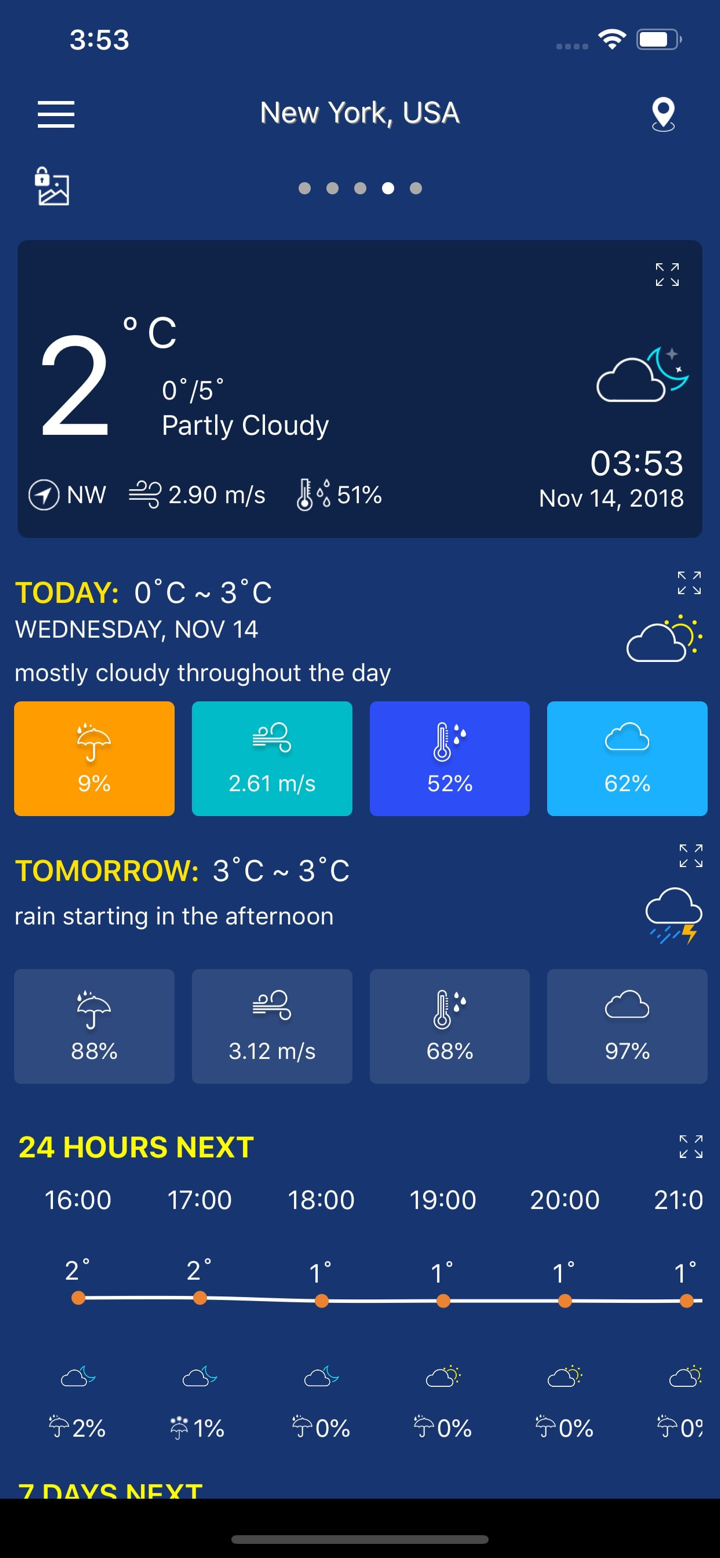Select the lock photo background icon
This screenshot has height=1558, width=720.
(x=53, y=188)
